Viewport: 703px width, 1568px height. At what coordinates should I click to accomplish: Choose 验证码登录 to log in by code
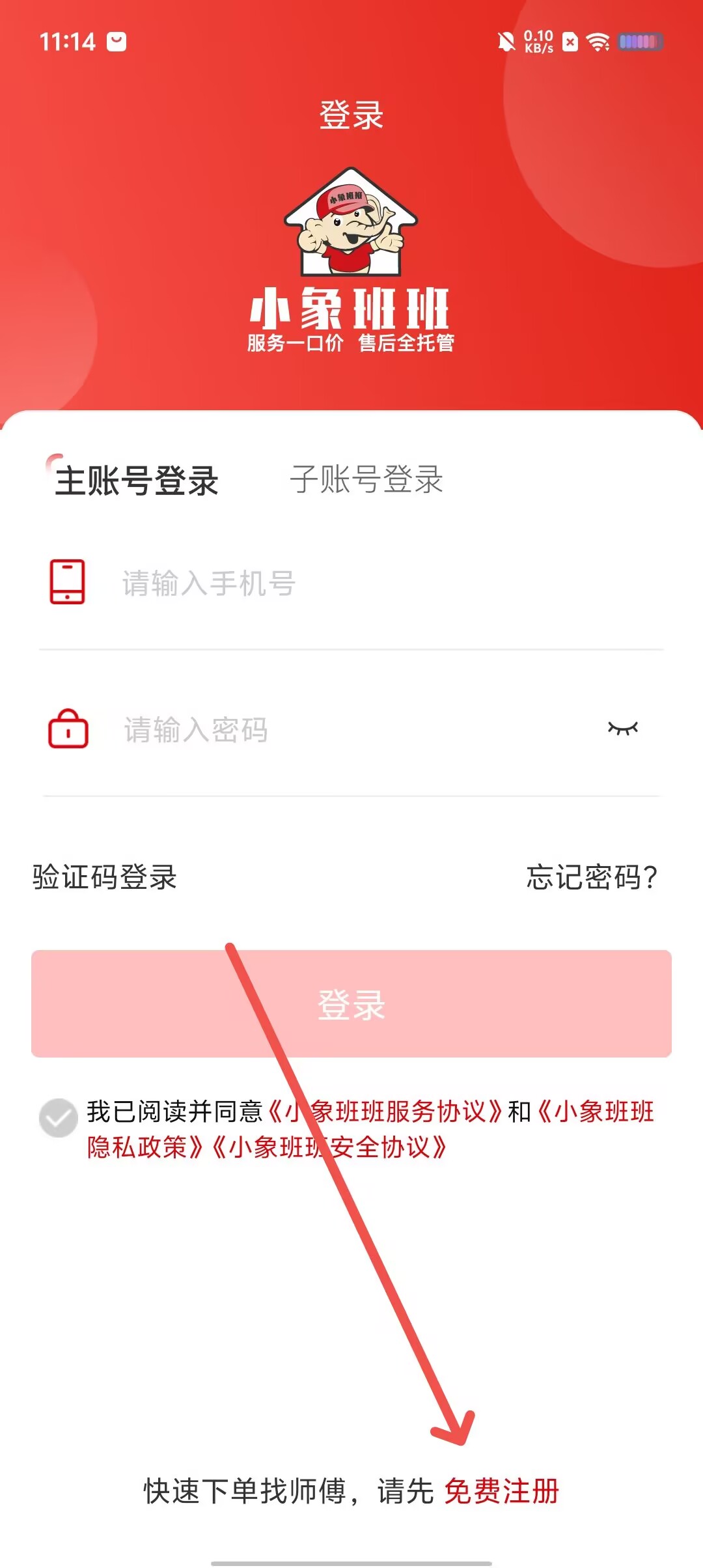pos(105,877)
